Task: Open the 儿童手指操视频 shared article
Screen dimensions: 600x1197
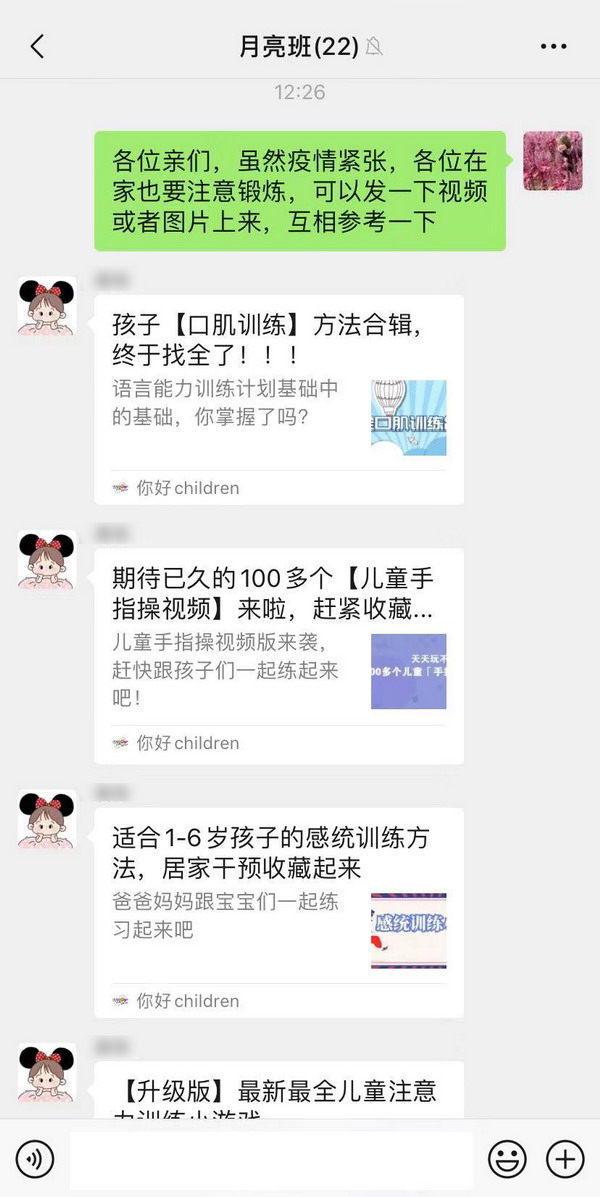Action: (x=279, y=652)
